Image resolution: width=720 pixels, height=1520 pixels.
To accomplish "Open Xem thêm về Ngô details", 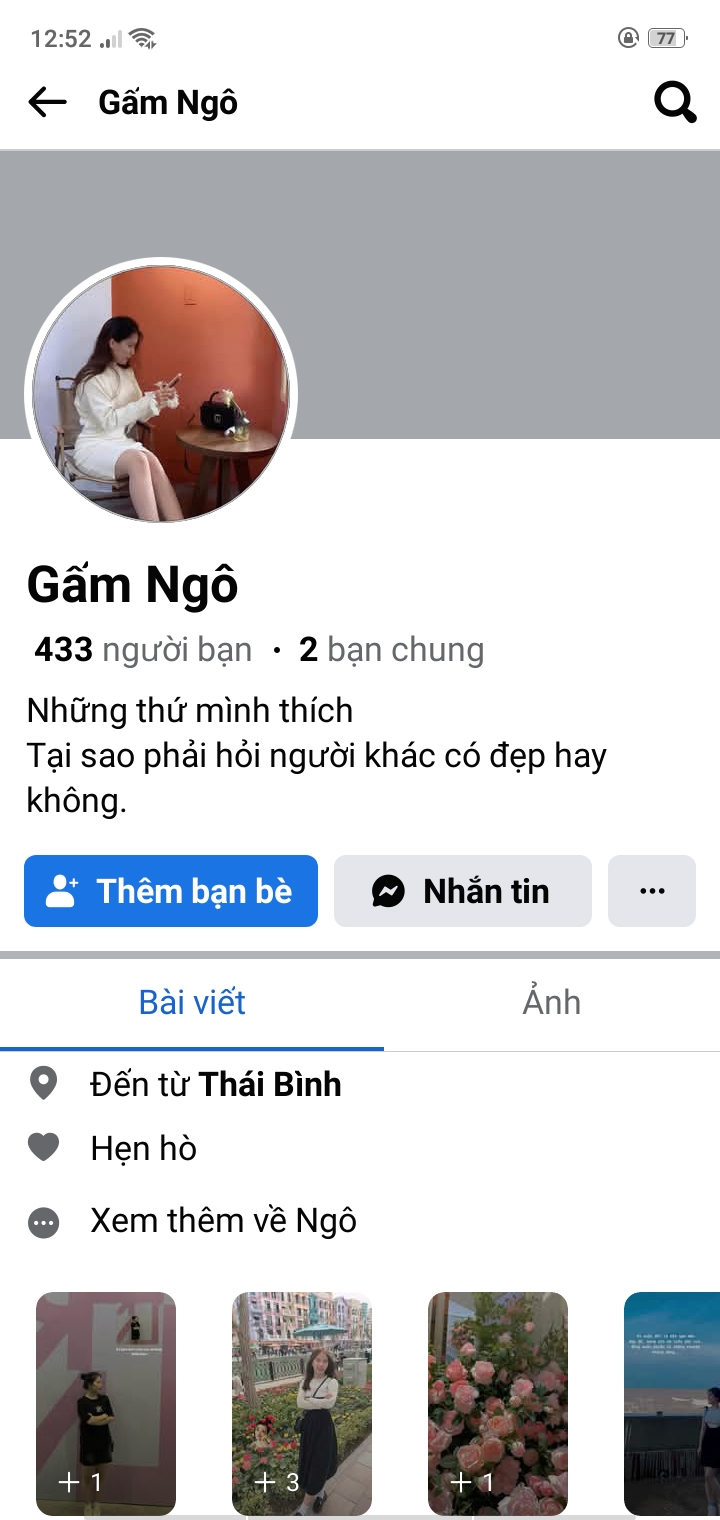I will 222,1221.
